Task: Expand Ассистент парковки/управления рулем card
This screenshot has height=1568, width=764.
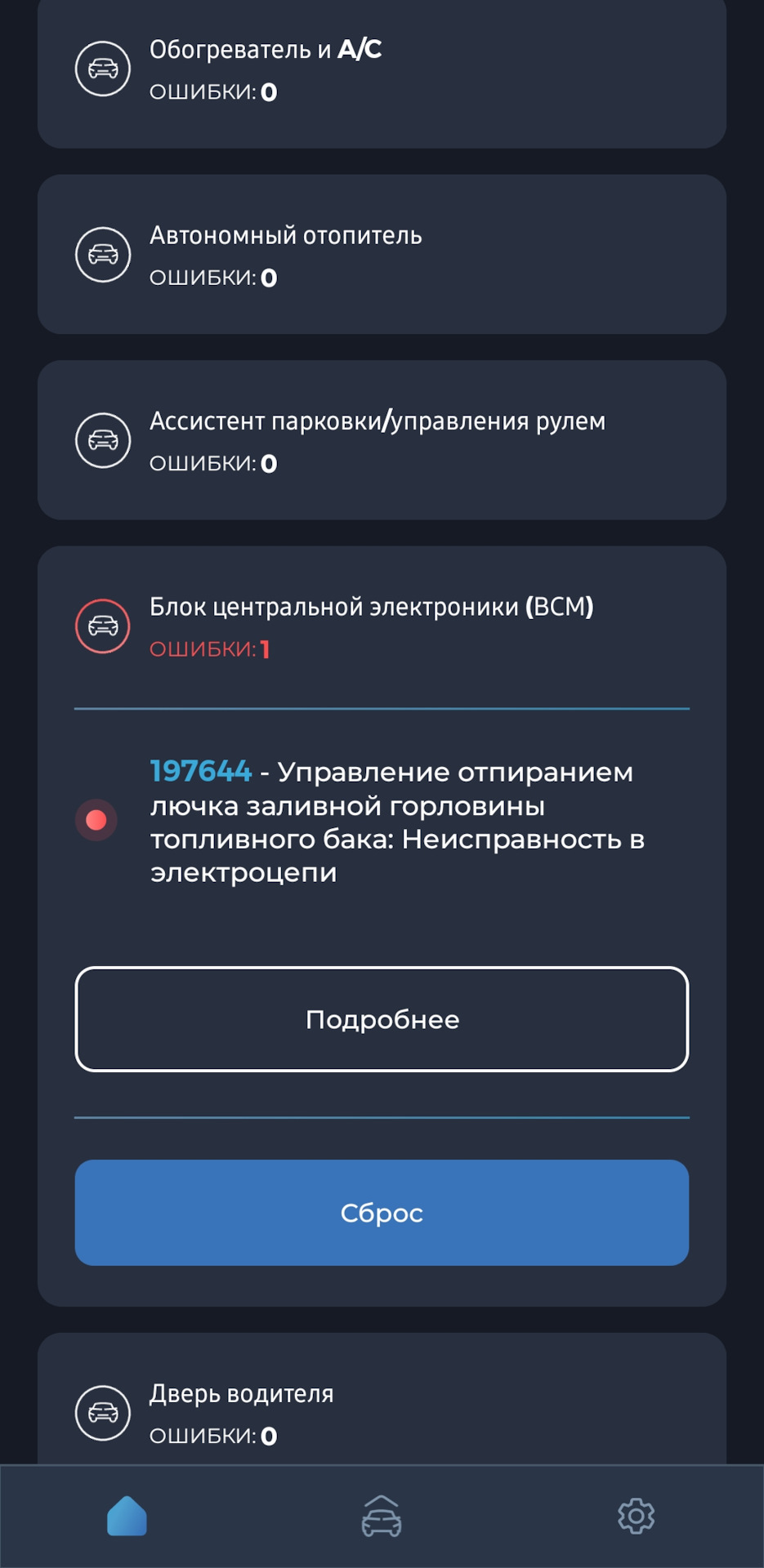Action: pos(382,441)
